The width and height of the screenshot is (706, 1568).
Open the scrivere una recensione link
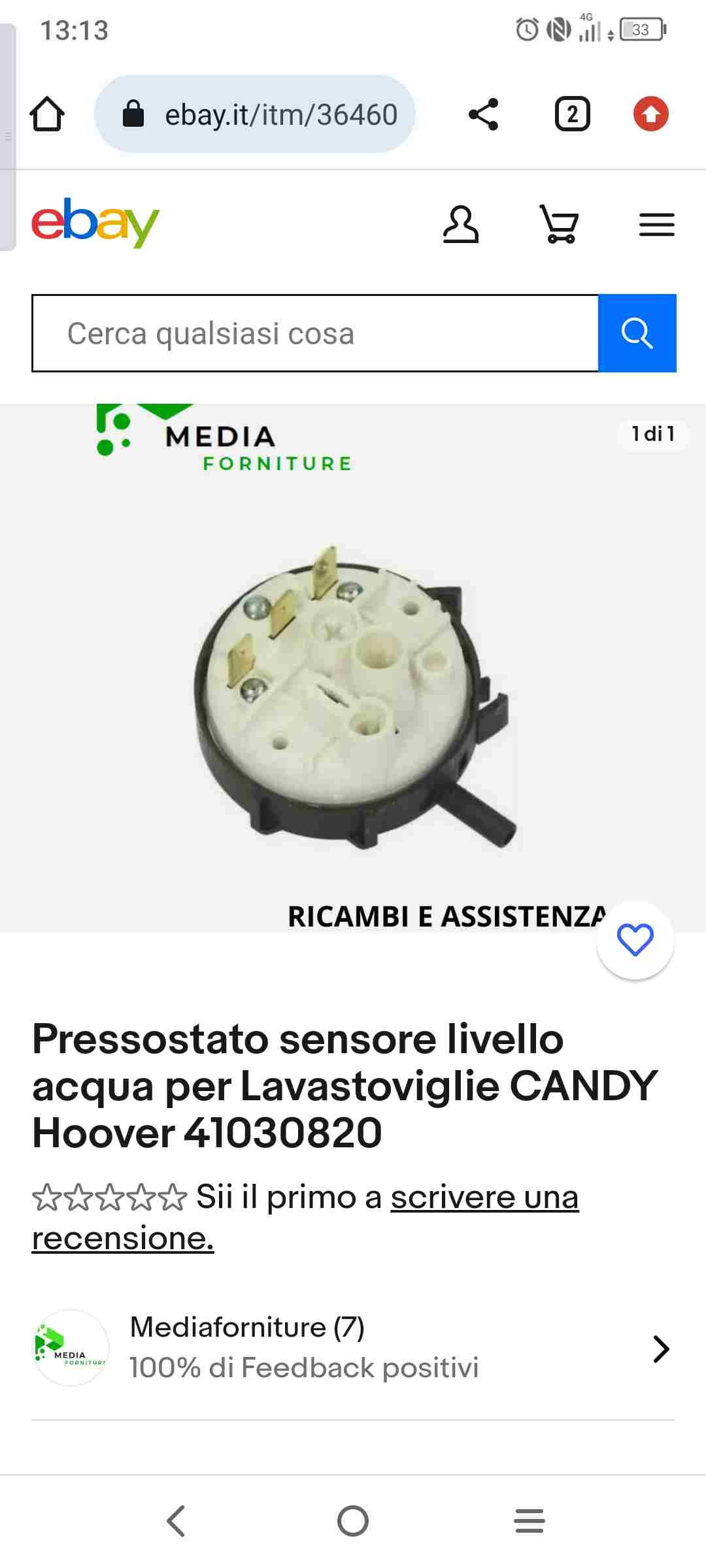tap(305, 1217)
